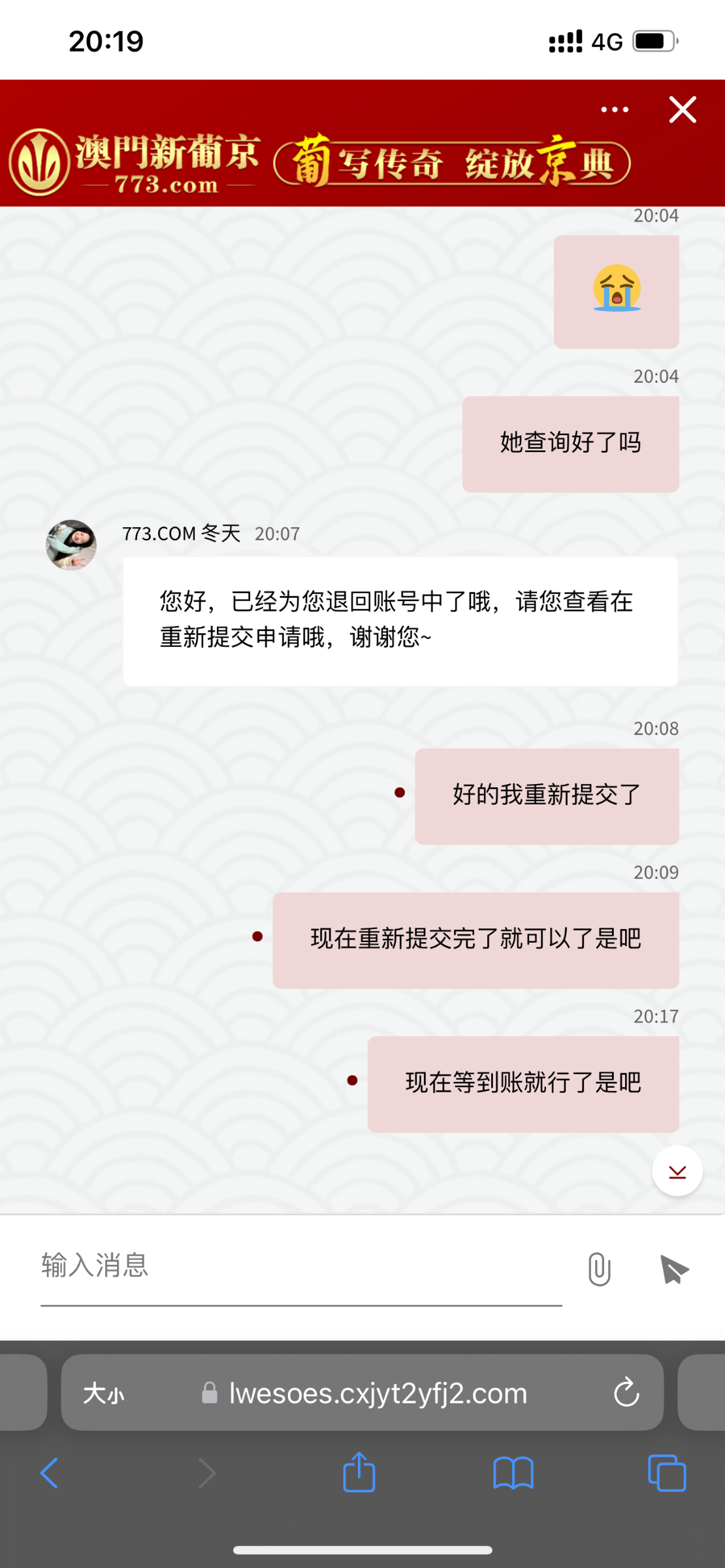Send the message
The image size is (725, 1568).
[x=675, y=1269]
